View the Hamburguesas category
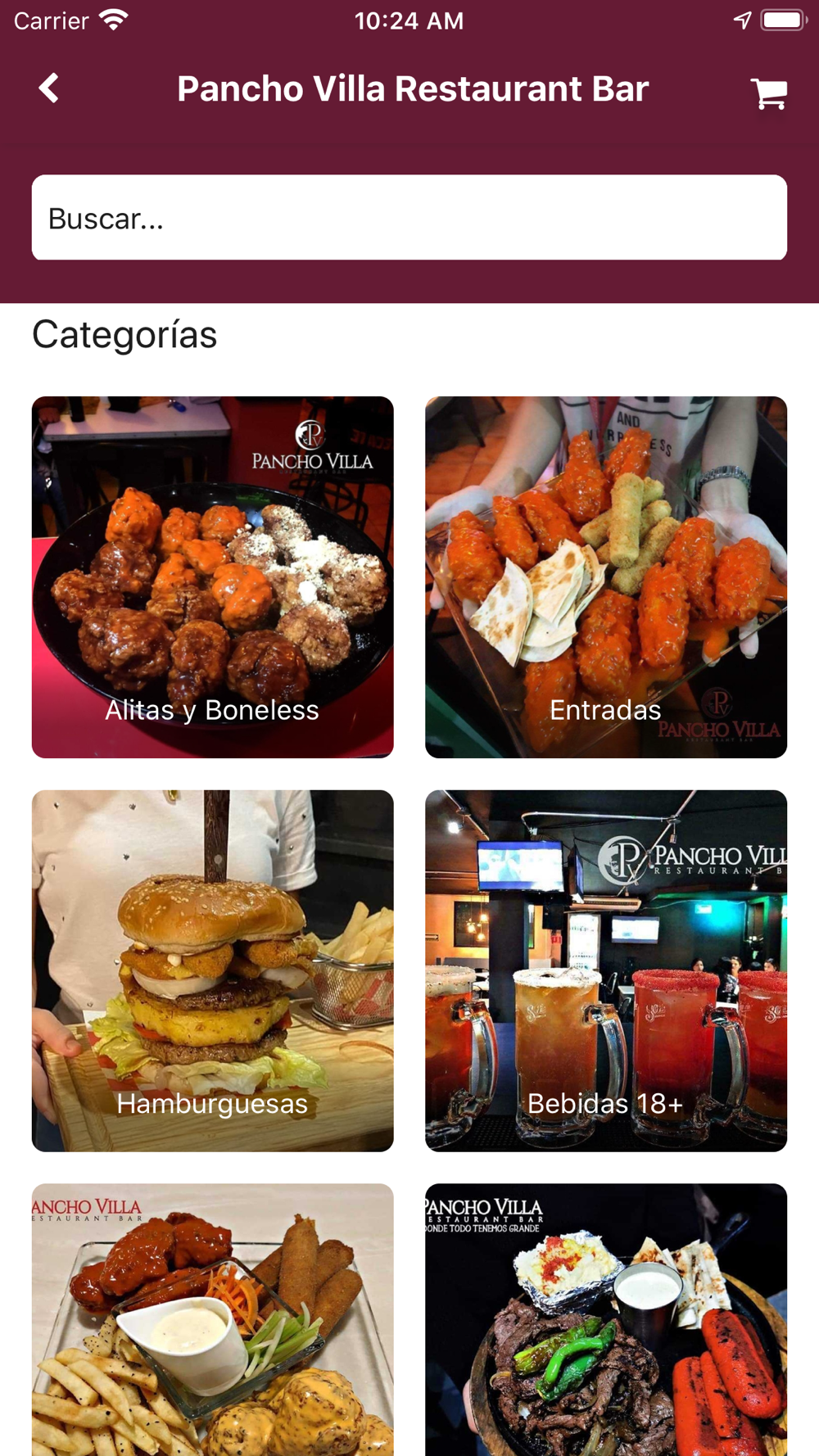Screen dimensions: 819x1456 point(213,970)
